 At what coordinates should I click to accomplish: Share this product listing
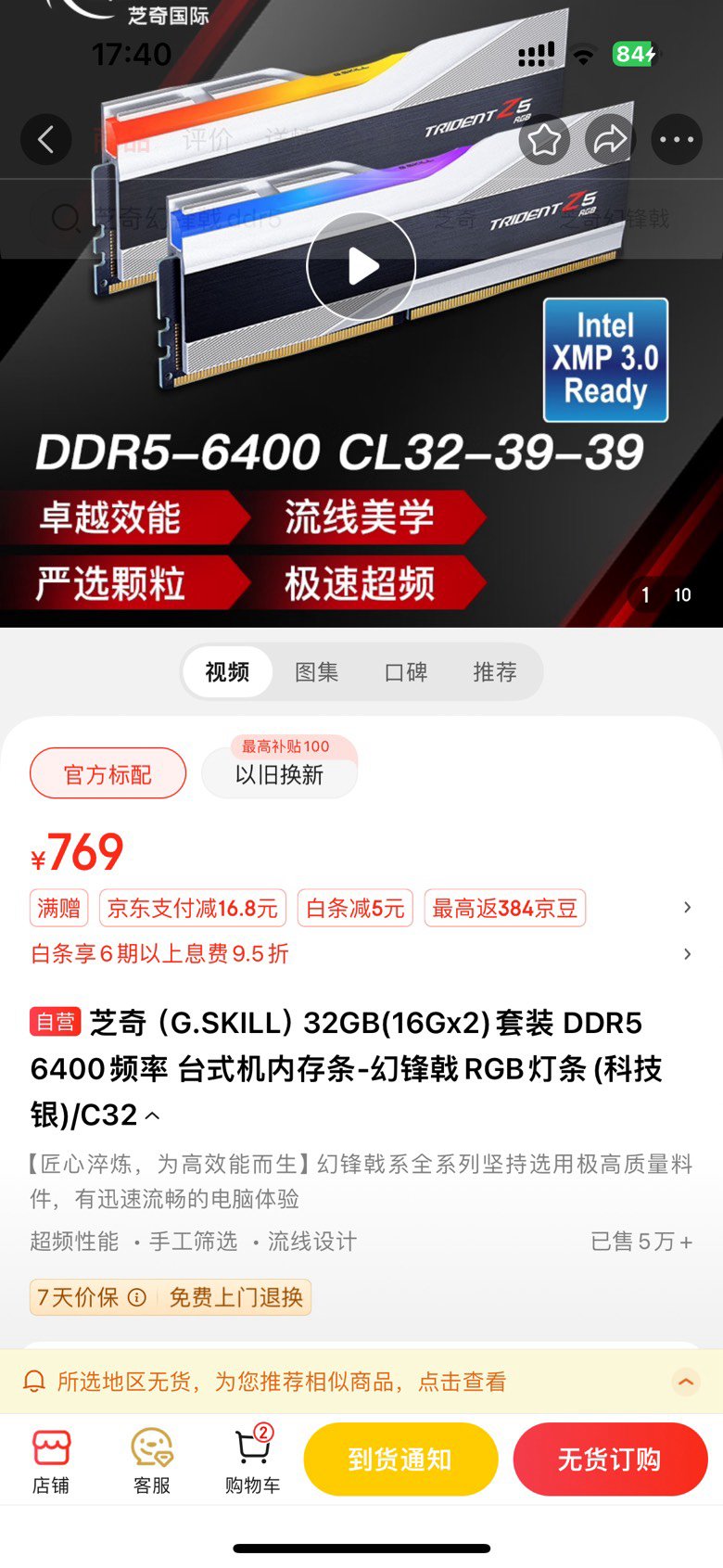pos(610,140)
